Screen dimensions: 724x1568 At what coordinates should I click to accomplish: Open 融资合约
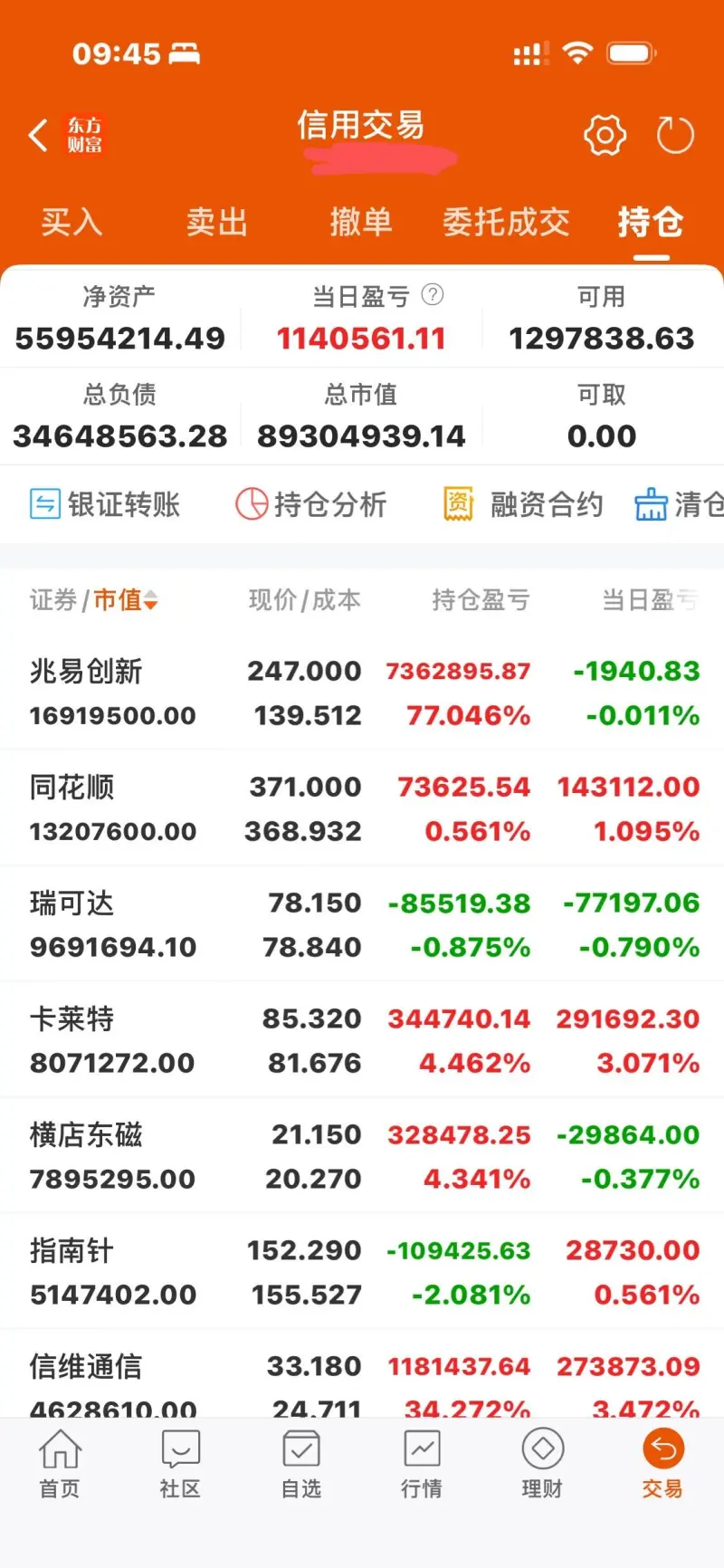coord(523,504)
